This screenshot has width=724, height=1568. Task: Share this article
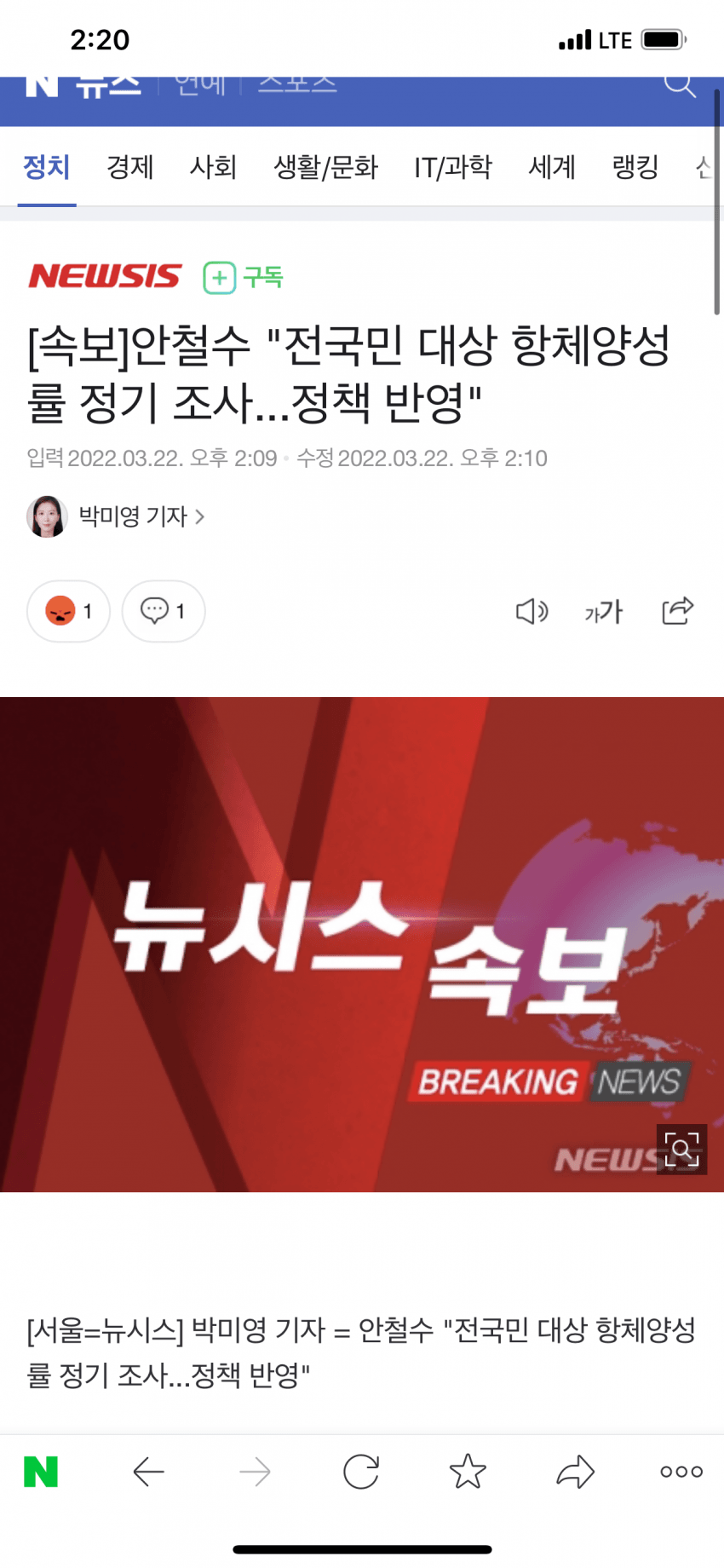coord(678,610)
